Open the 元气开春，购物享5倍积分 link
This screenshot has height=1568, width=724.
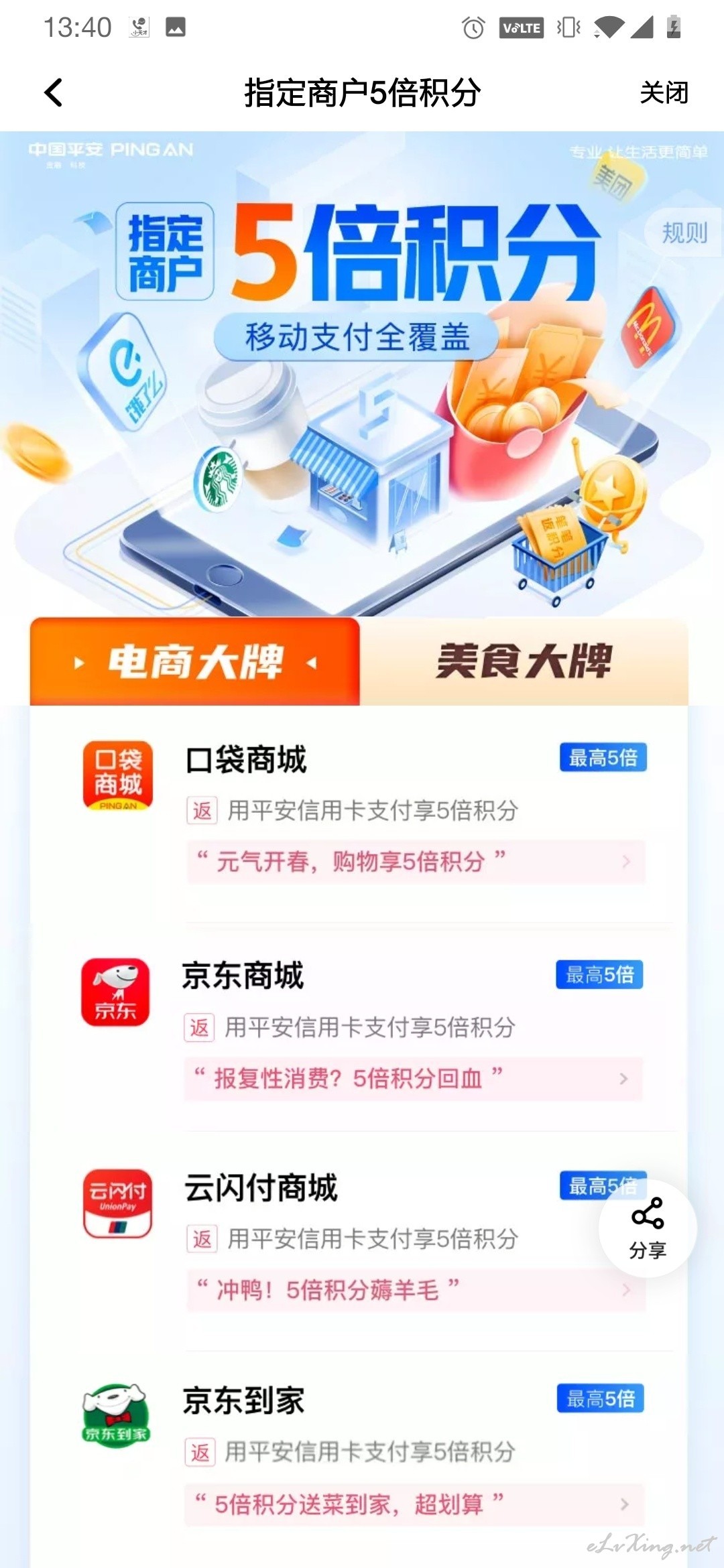(x=416, y=861)
